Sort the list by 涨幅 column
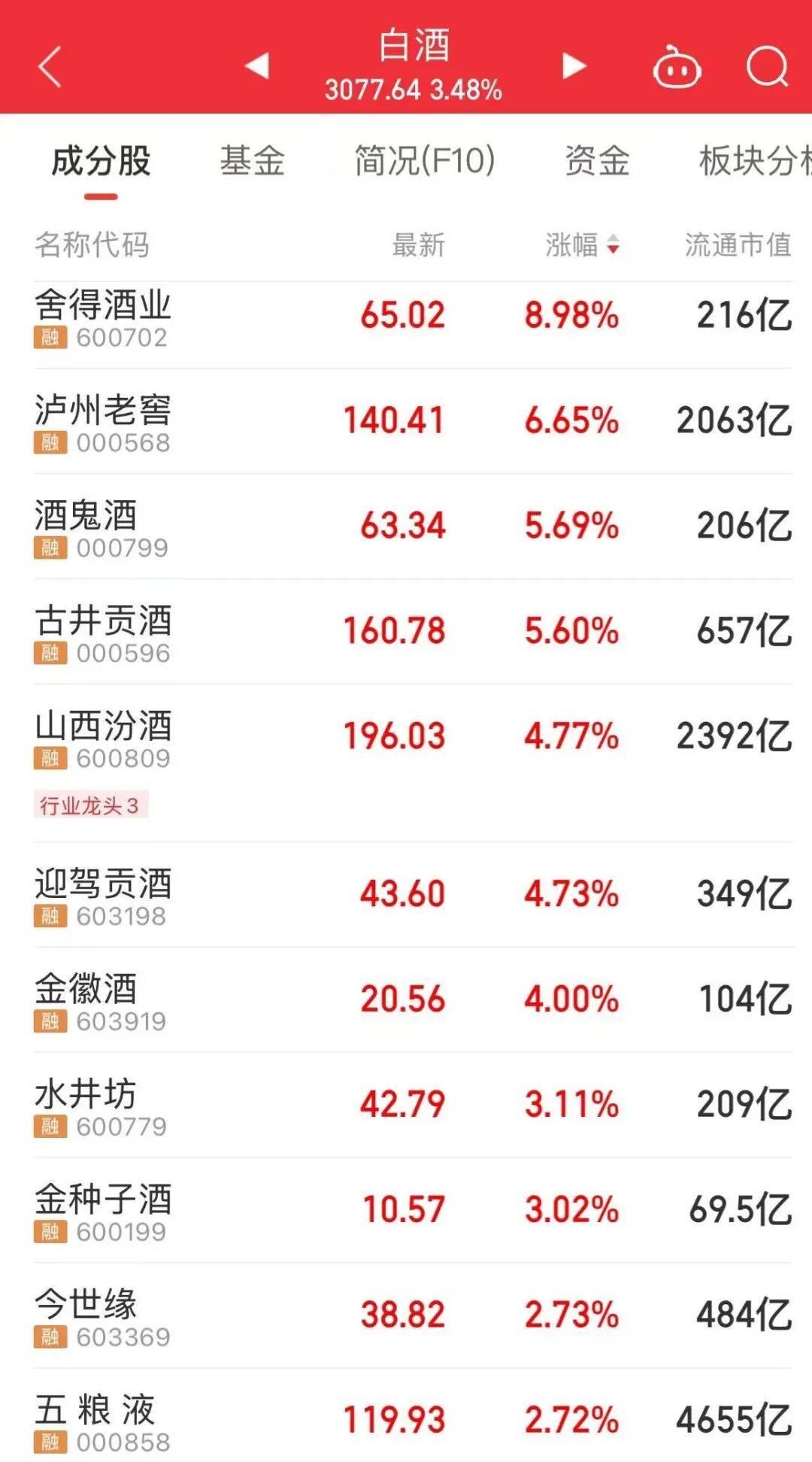The height and width of the screenshot is (1462, 812). 582,244
